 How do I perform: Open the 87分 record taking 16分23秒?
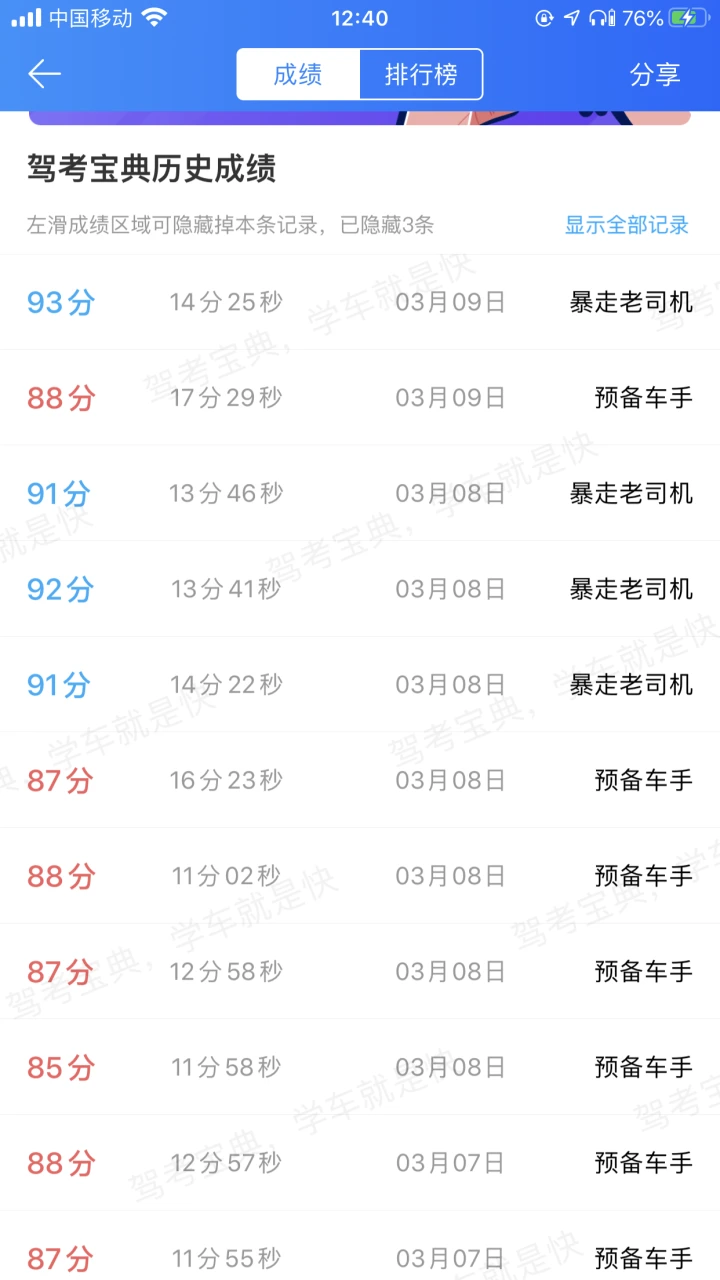point(360,780)
